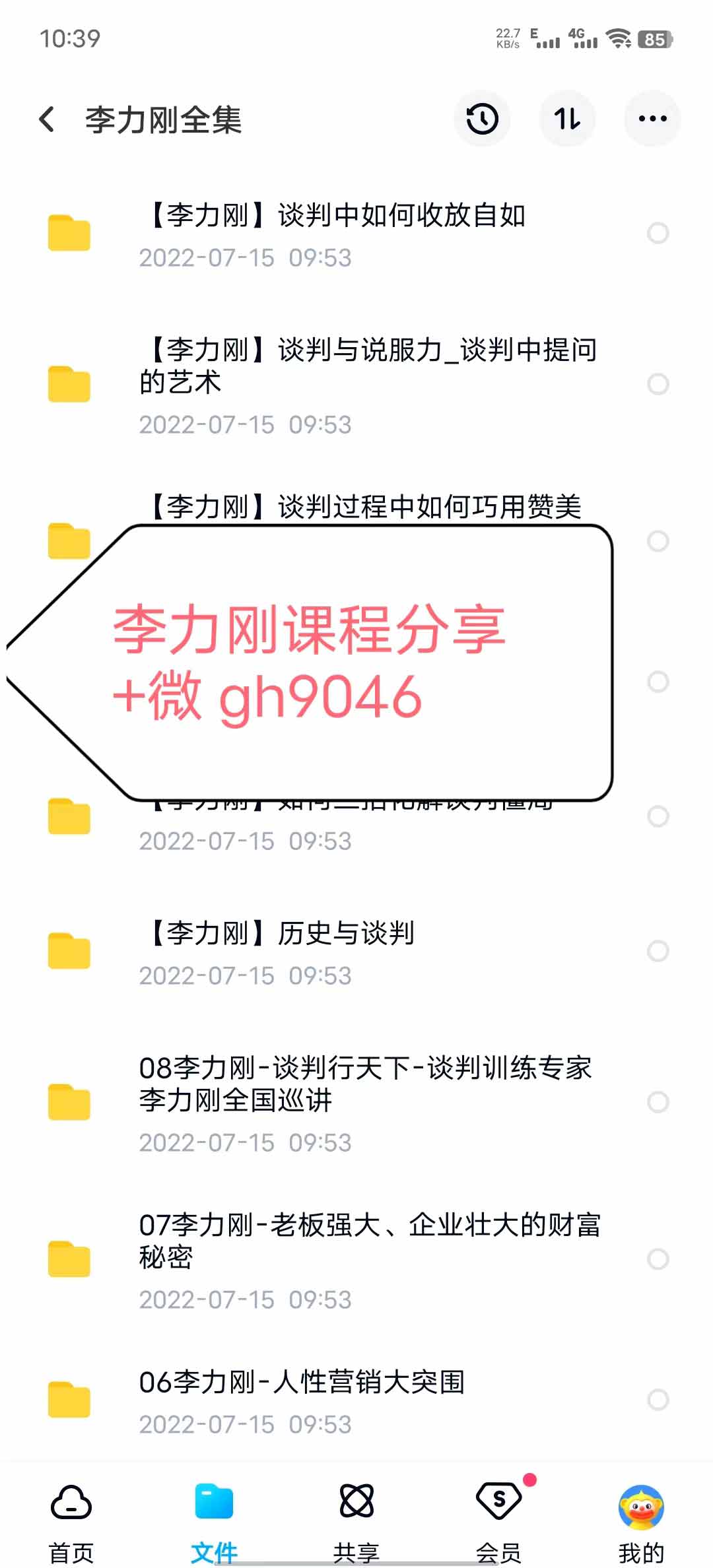Open folder 【李力刚】历史与谈判

[x=281, y=951]
